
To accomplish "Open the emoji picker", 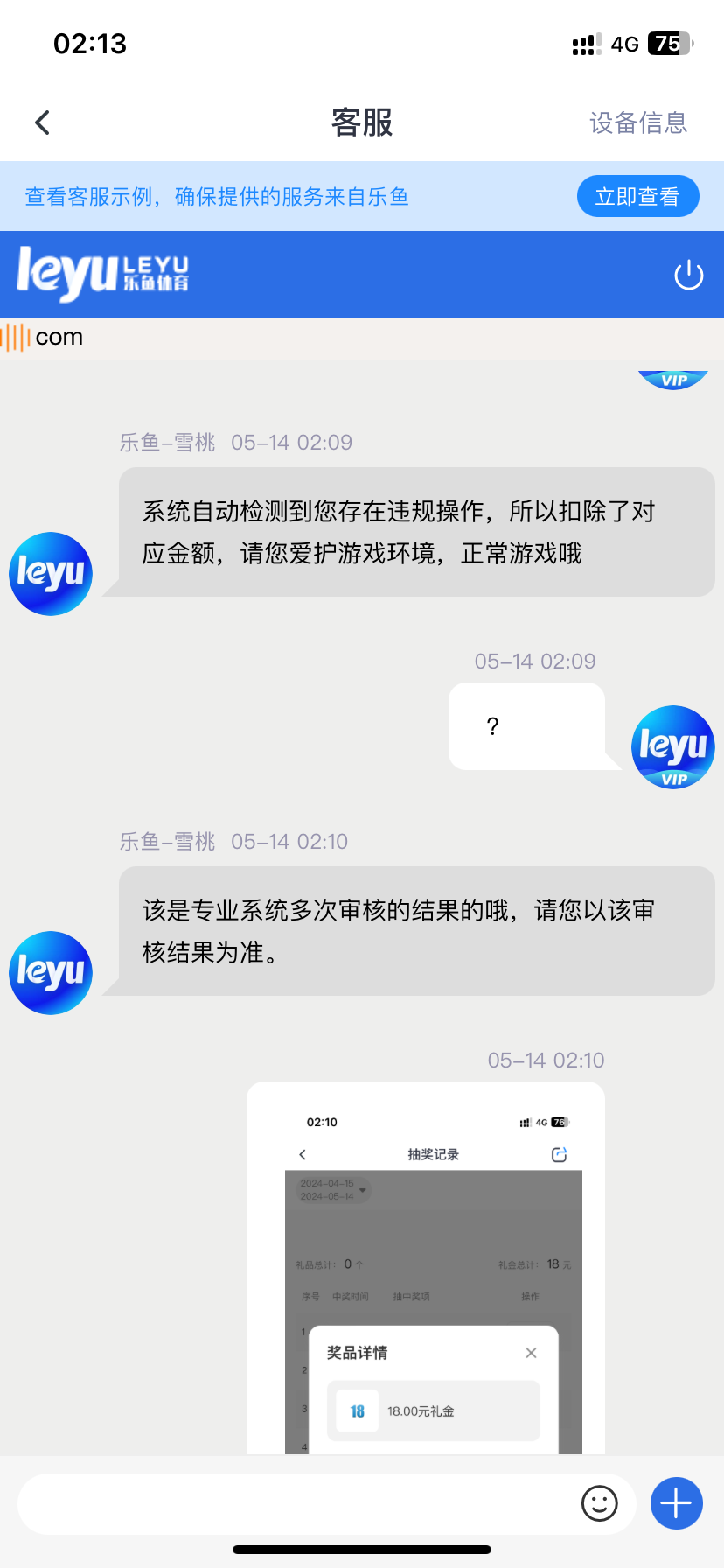I will (x=599, y=1503).
